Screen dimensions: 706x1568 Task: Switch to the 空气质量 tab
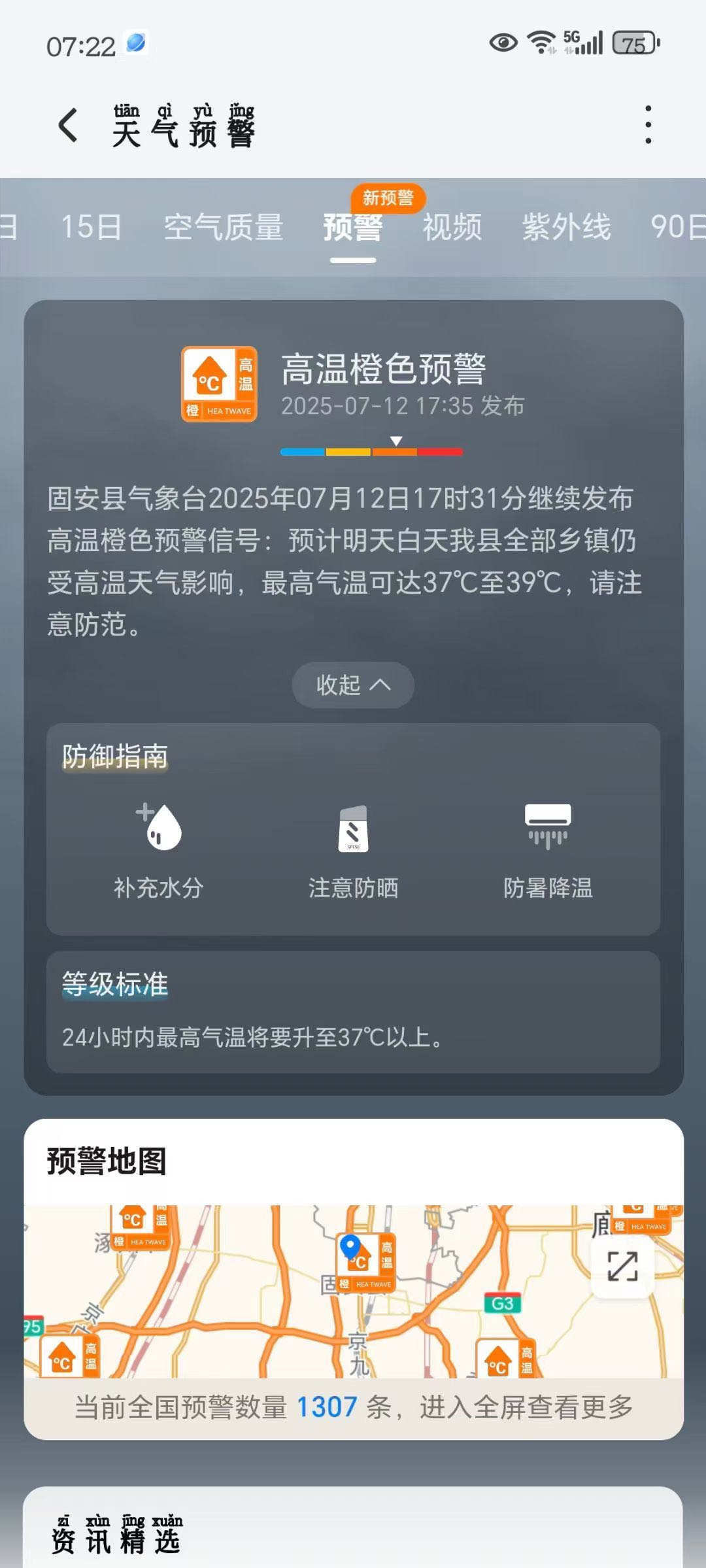tap(224, 228)
